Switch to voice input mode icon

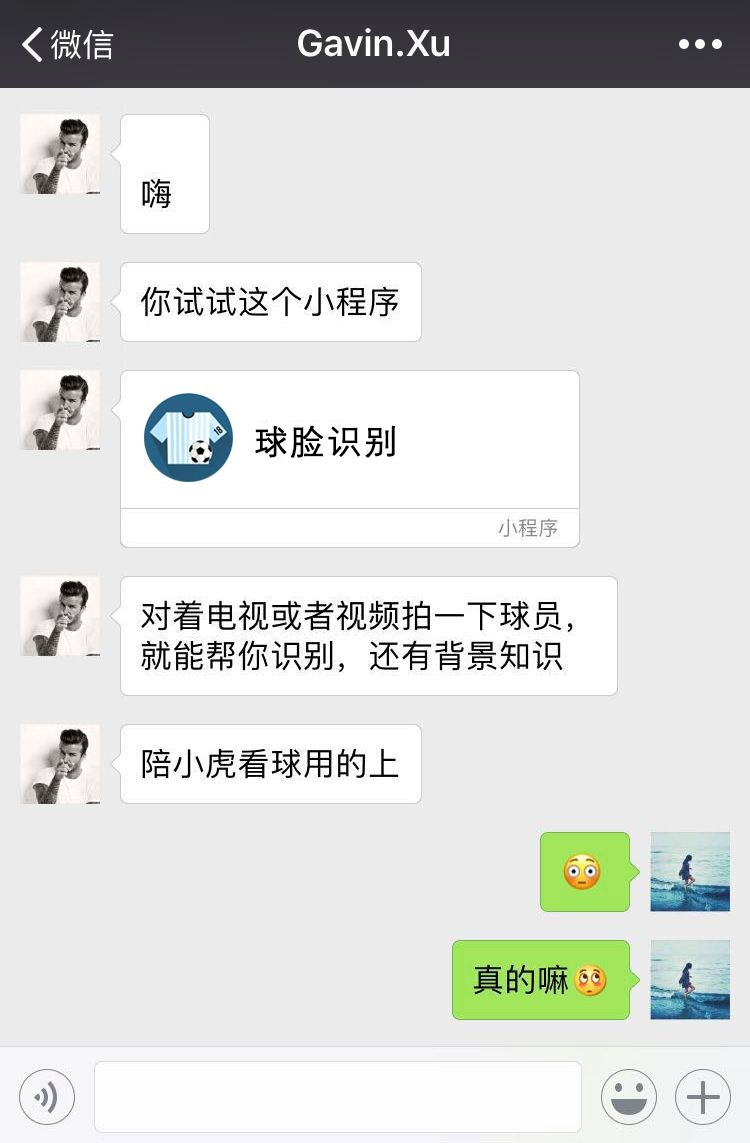(x=46, y=1096)
